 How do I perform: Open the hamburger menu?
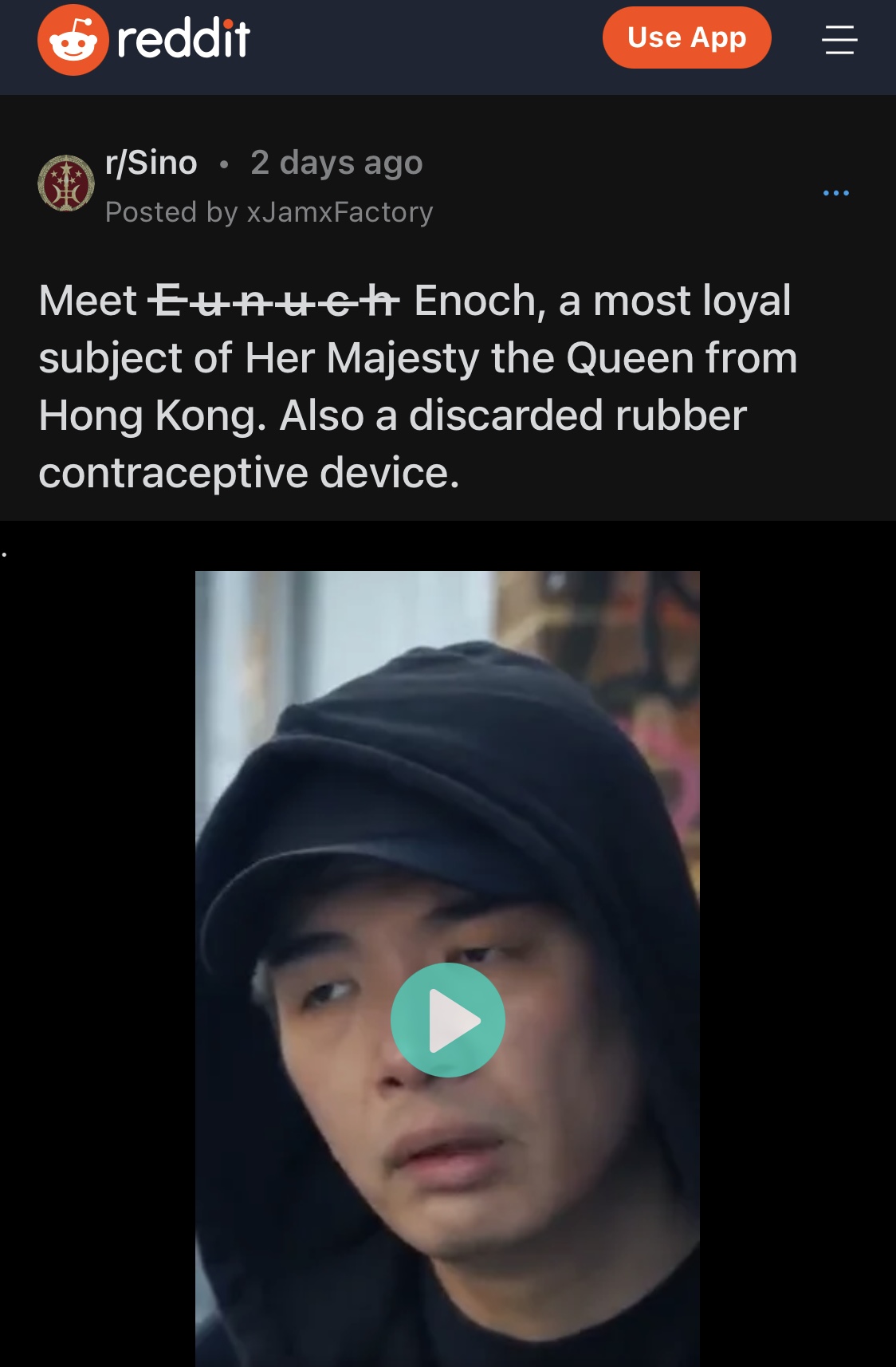tap(839, 39)
